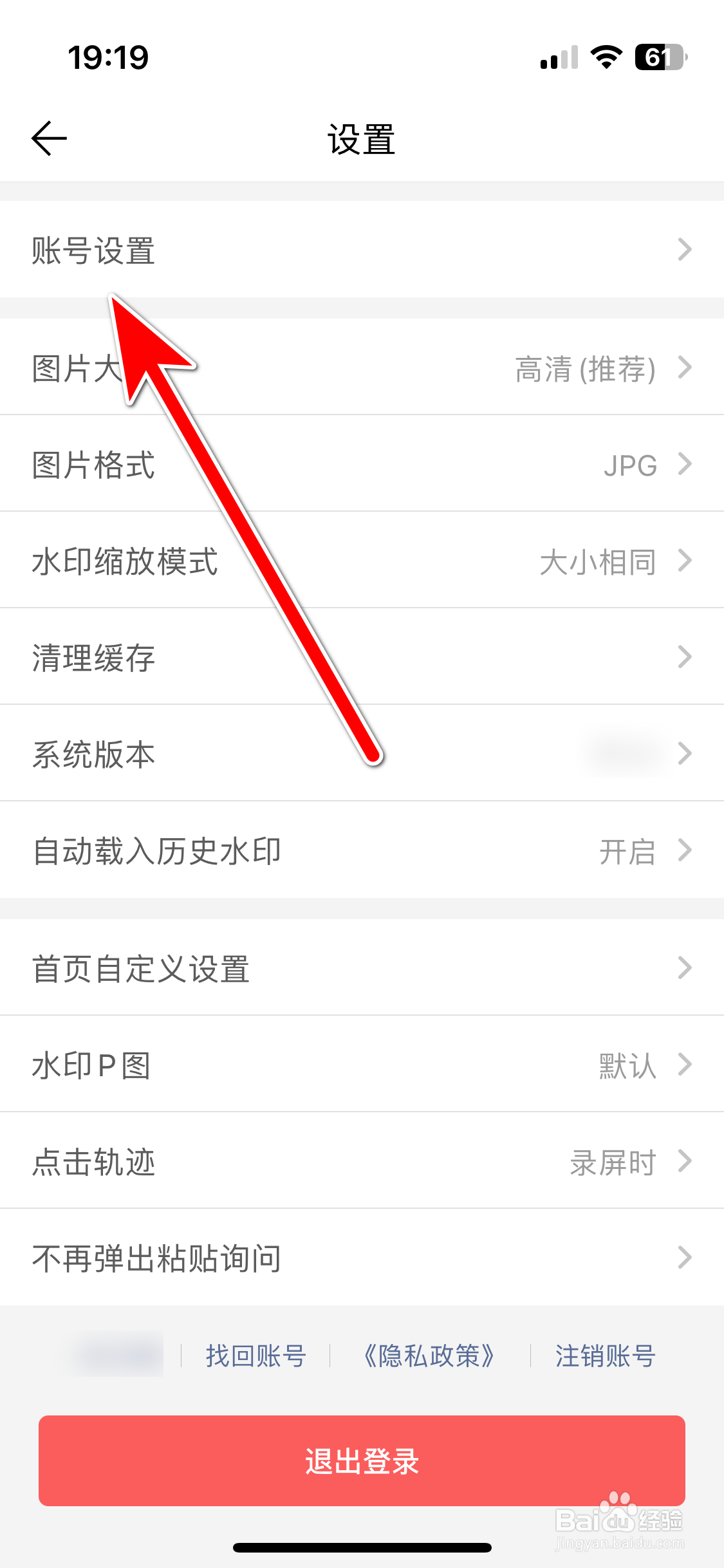Tap the Wi-Fi icon in status bar
724x1568 pixels.
click(x=606, y=59)
